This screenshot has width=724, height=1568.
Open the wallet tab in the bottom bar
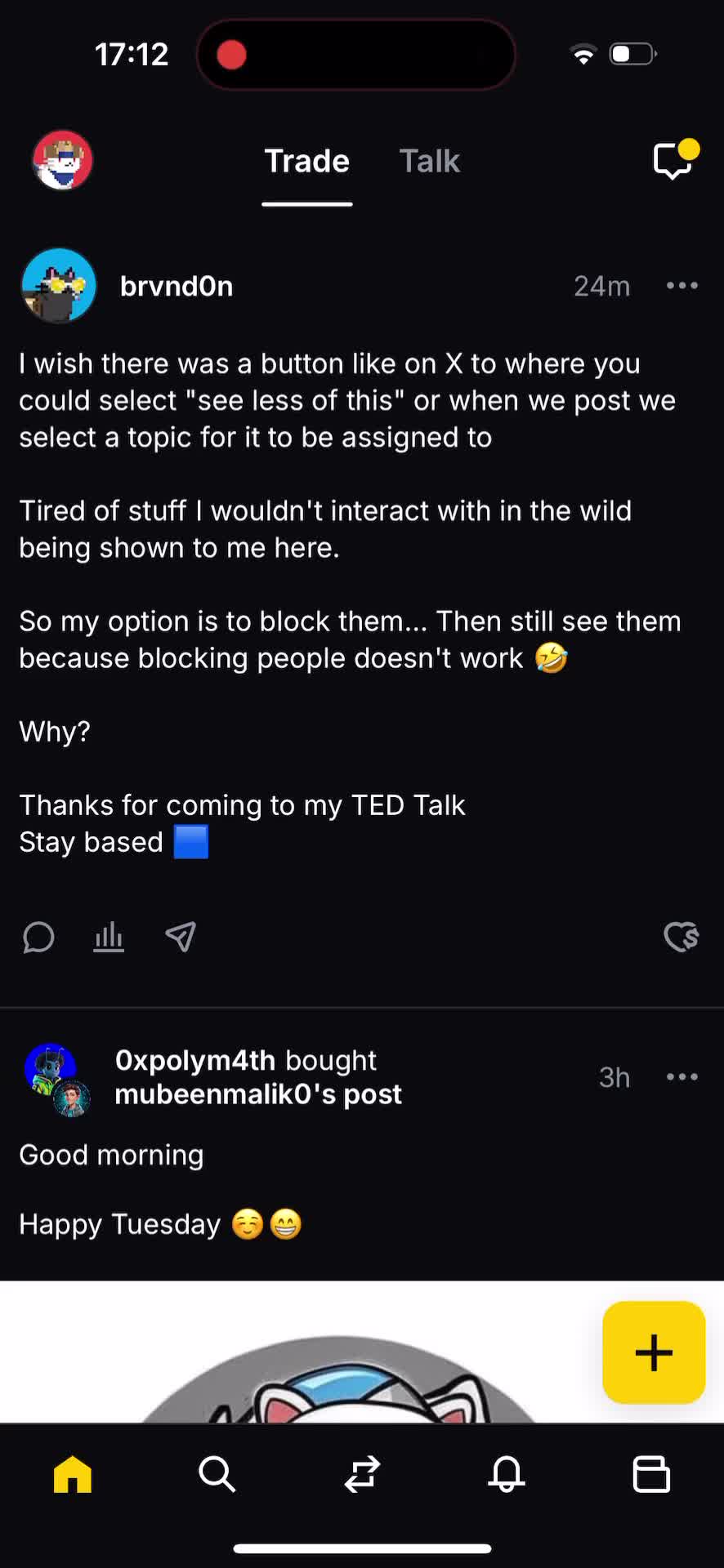click(x=651, y=1475)
